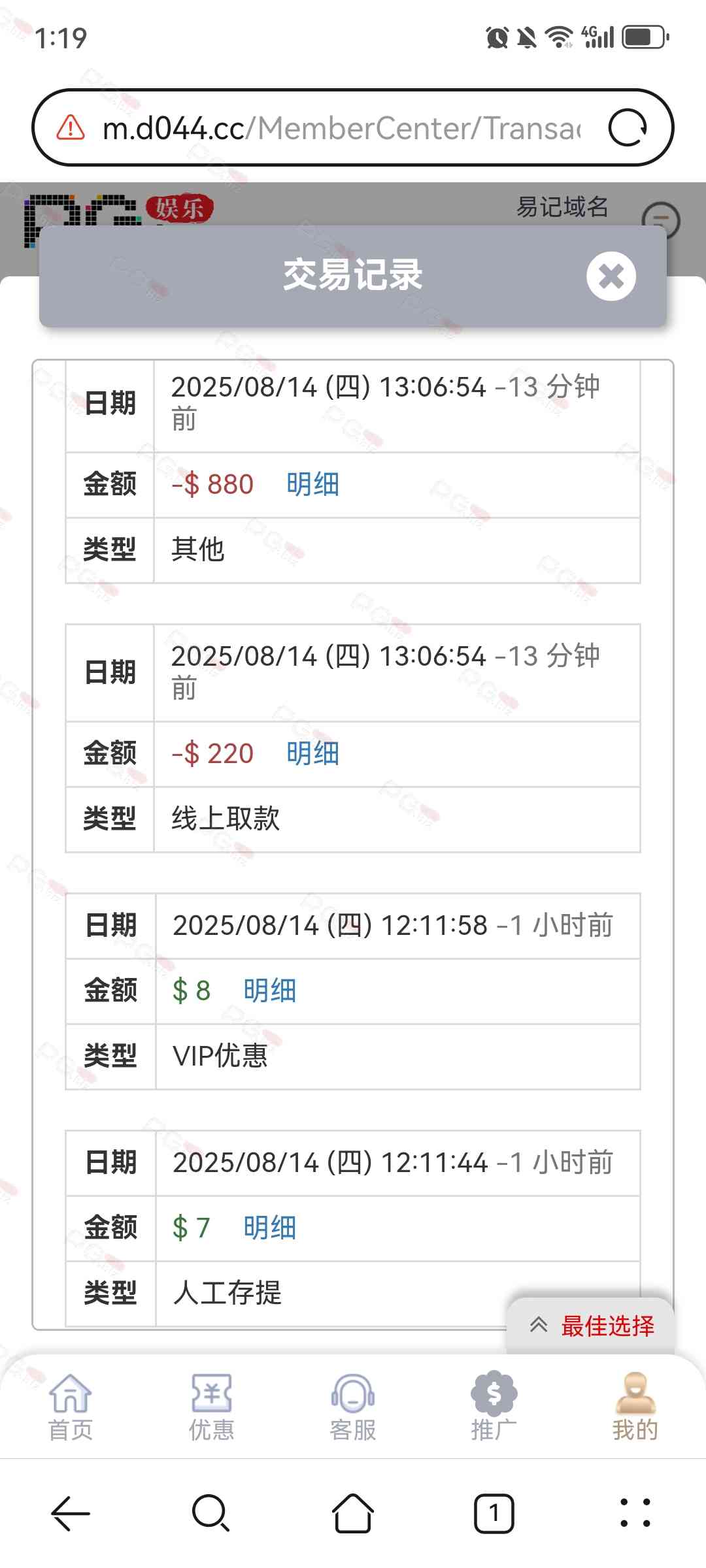Switch to the 优惠 tab
This screenshot has width=706, height=1568.
click(x=211, y=1407)
